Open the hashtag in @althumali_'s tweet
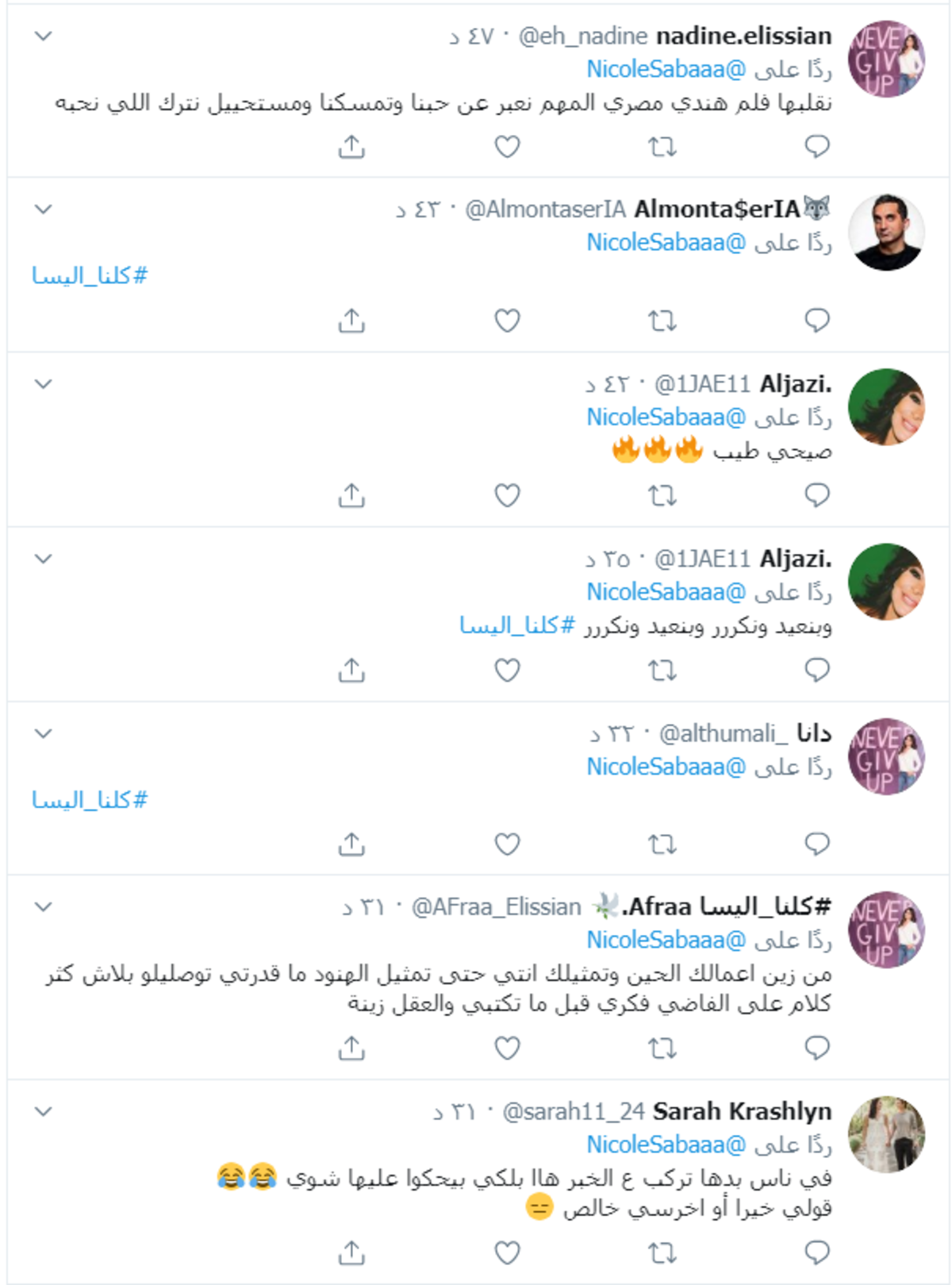Screen dimensions: 952x1285 coord(90,800)
